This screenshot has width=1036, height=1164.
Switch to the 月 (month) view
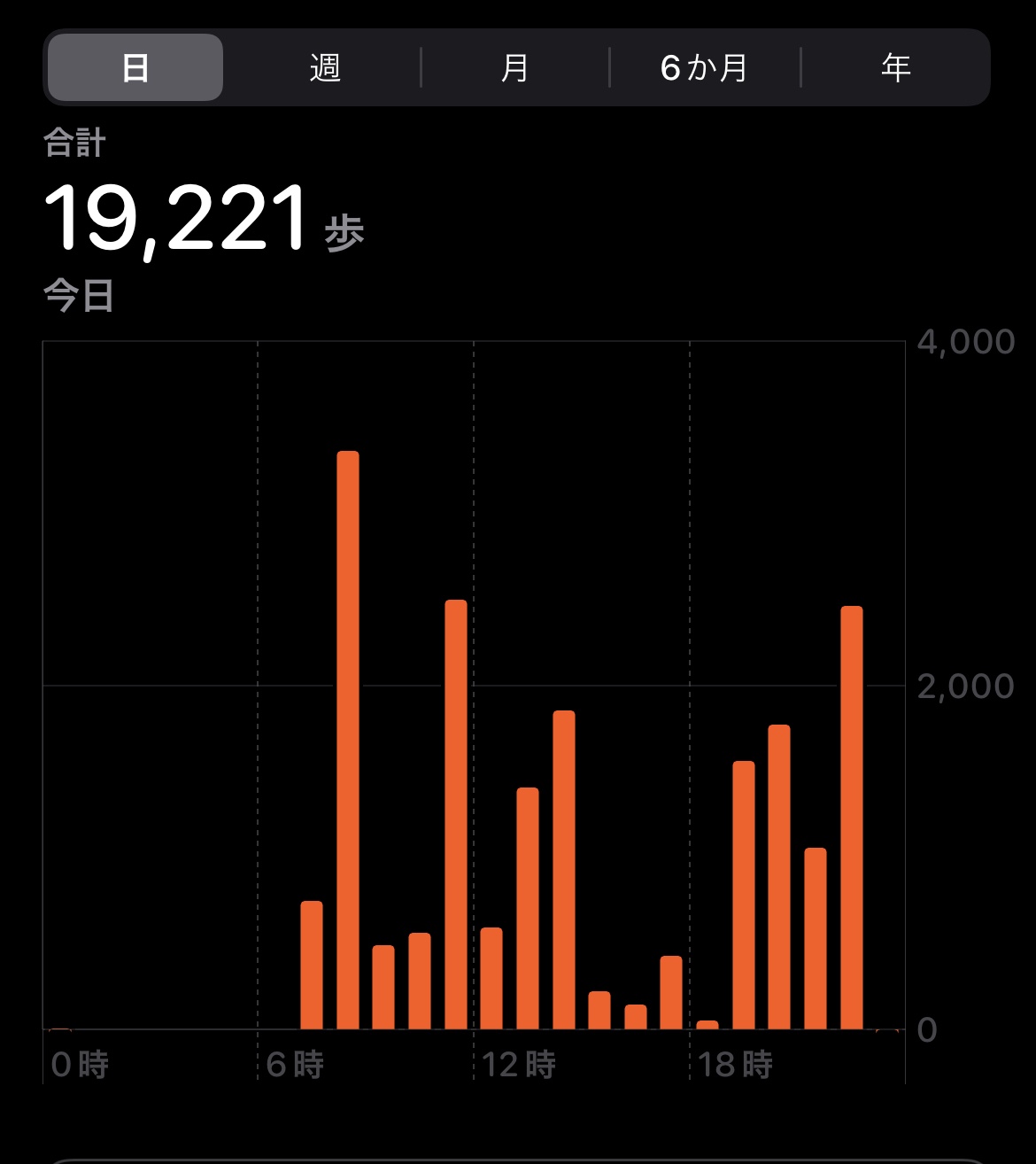tap(515, 68)
